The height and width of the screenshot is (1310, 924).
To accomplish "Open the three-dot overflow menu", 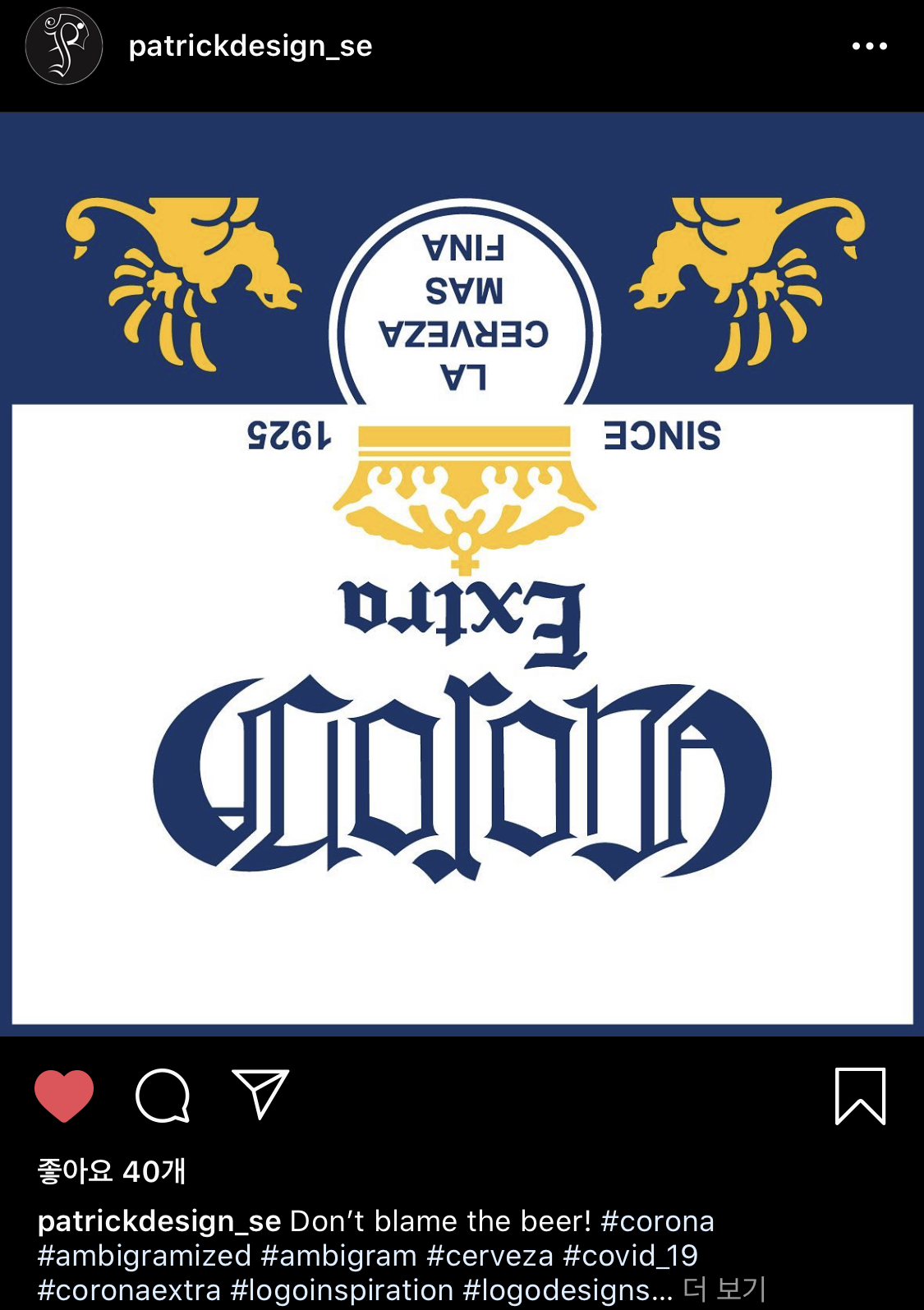I will pyautogui.click(x=869, y=46).
